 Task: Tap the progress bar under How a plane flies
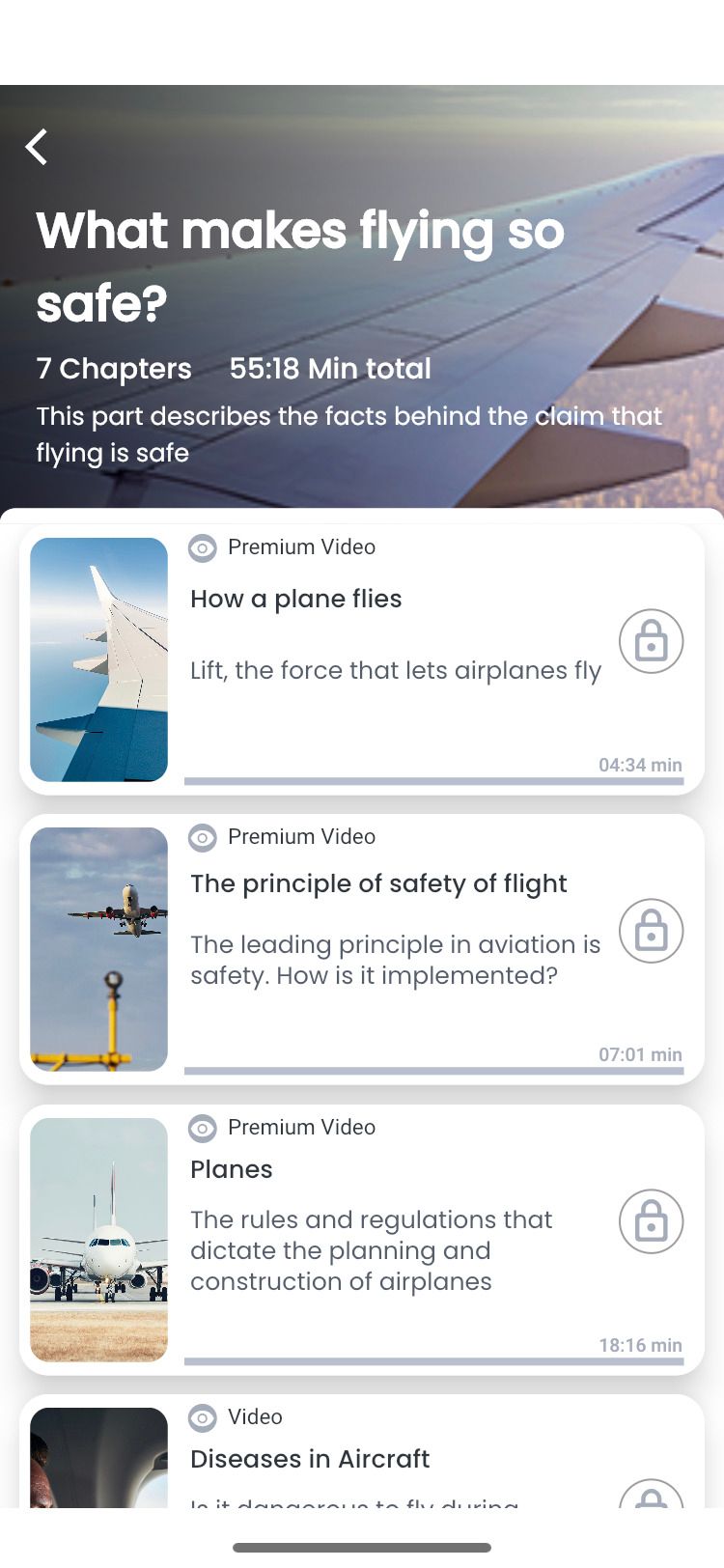[434, 778]
